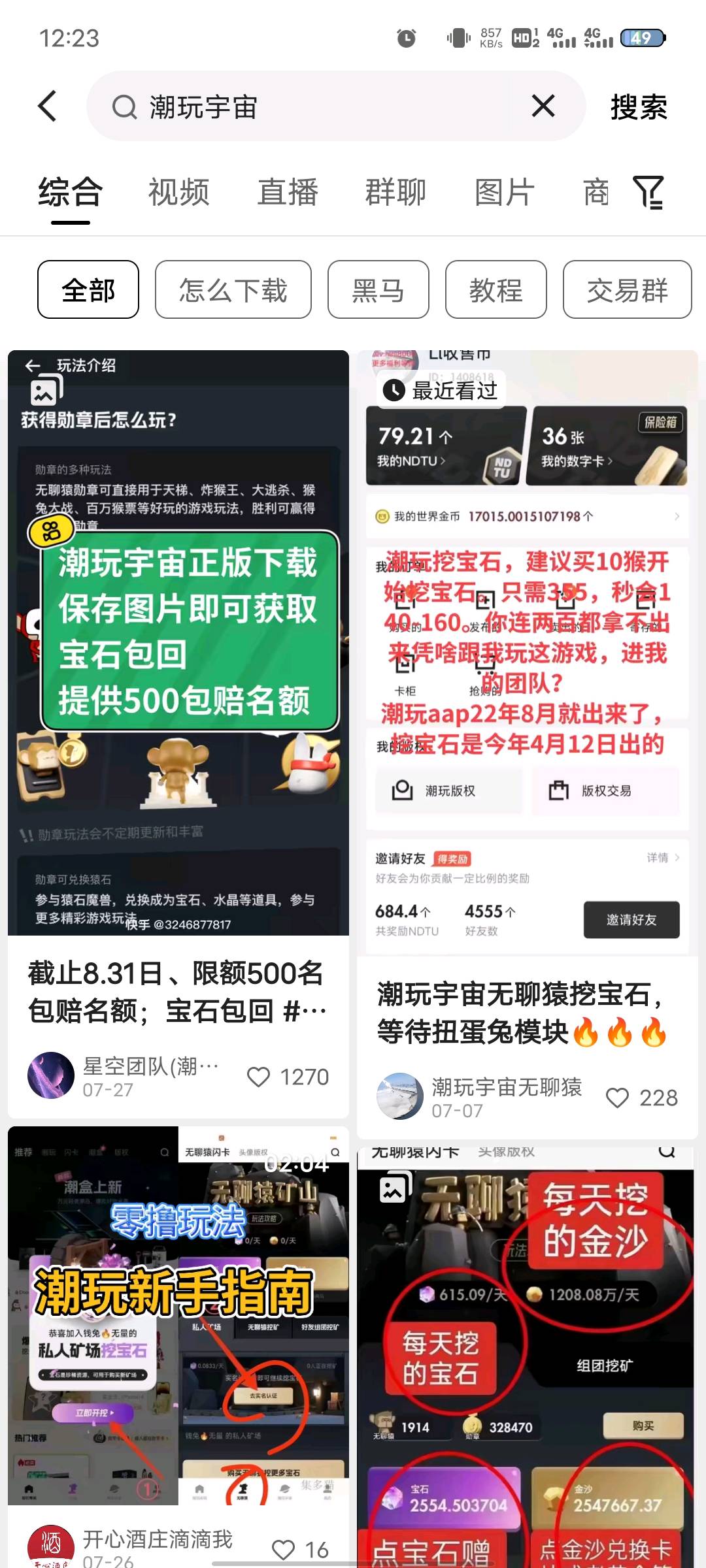Open the 图片 tab
706x1568 pixels.
[505, 192]
